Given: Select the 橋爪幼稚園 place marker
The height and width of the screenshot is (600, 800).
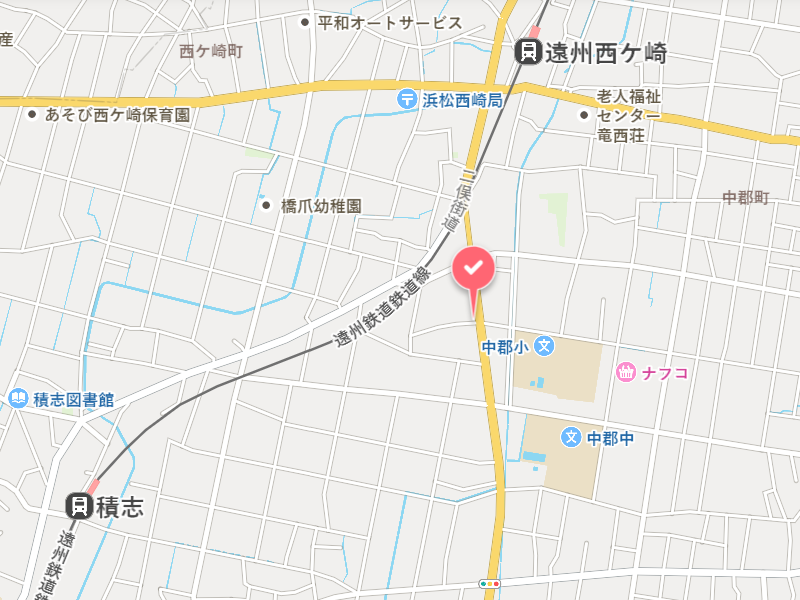Looking at the screenshot, I should pos(267,206).
